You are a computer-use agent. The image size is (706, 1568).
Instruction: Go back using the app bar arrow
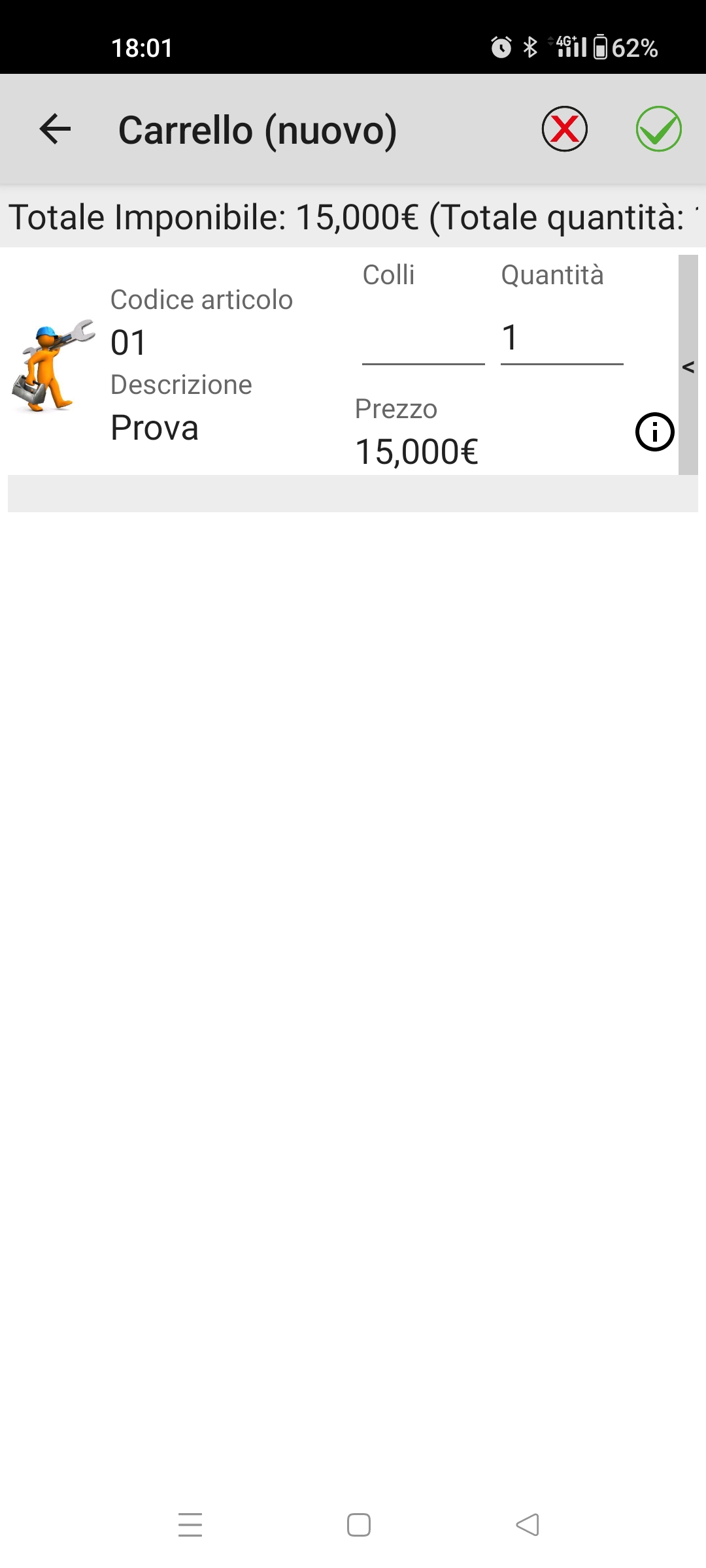coord(55,129)
